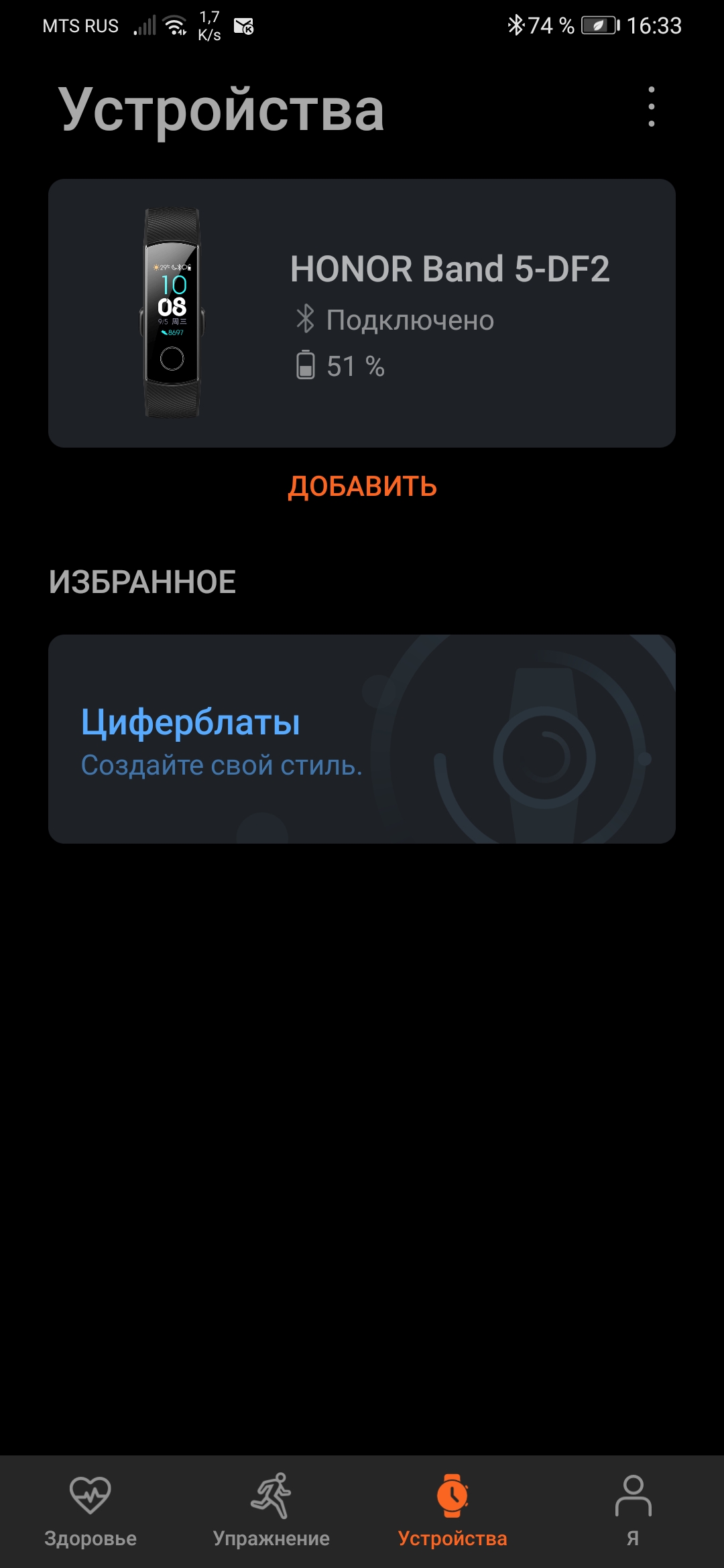
Task: Open the Циферблаты watch faces card
Action: [x=362, y=738]
